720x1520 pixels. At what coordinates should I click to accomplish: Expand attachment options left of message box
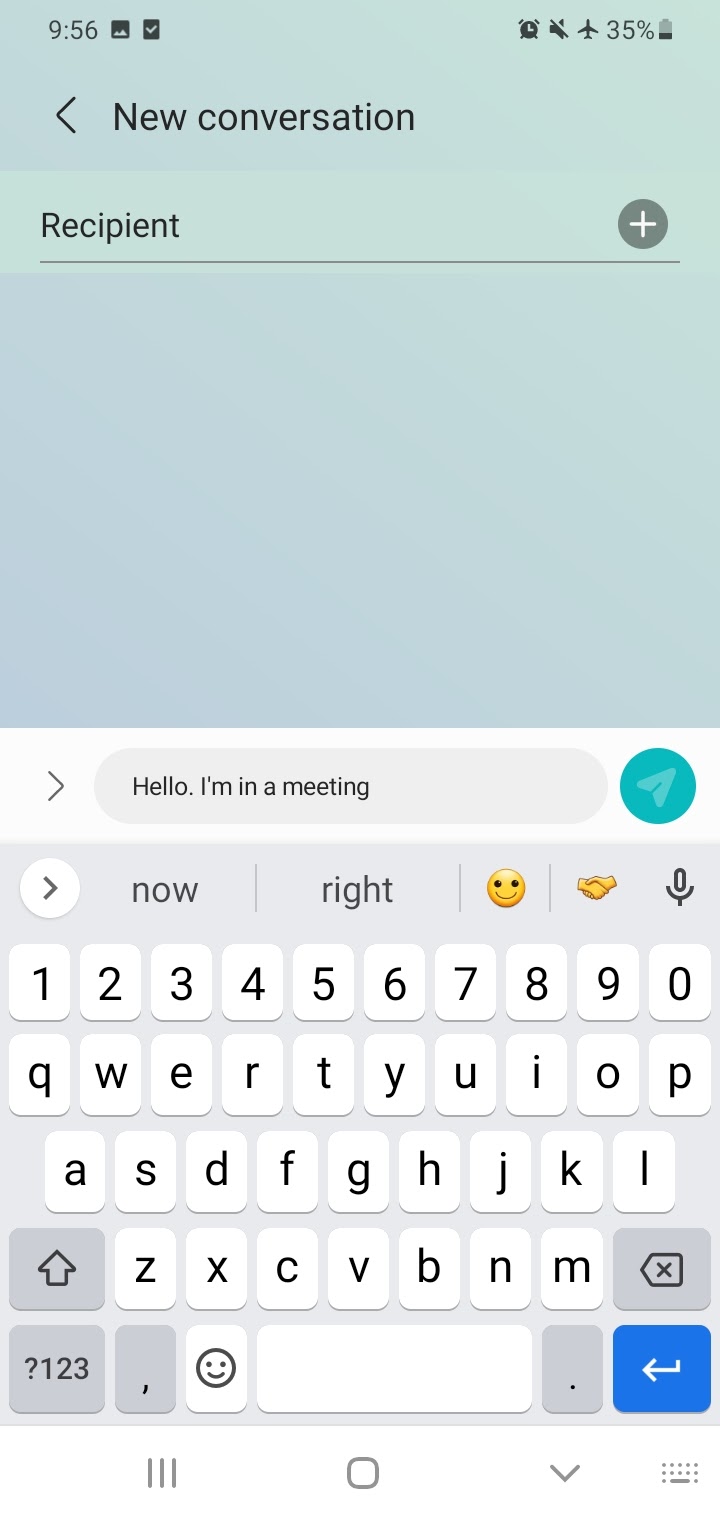(56, 787)
